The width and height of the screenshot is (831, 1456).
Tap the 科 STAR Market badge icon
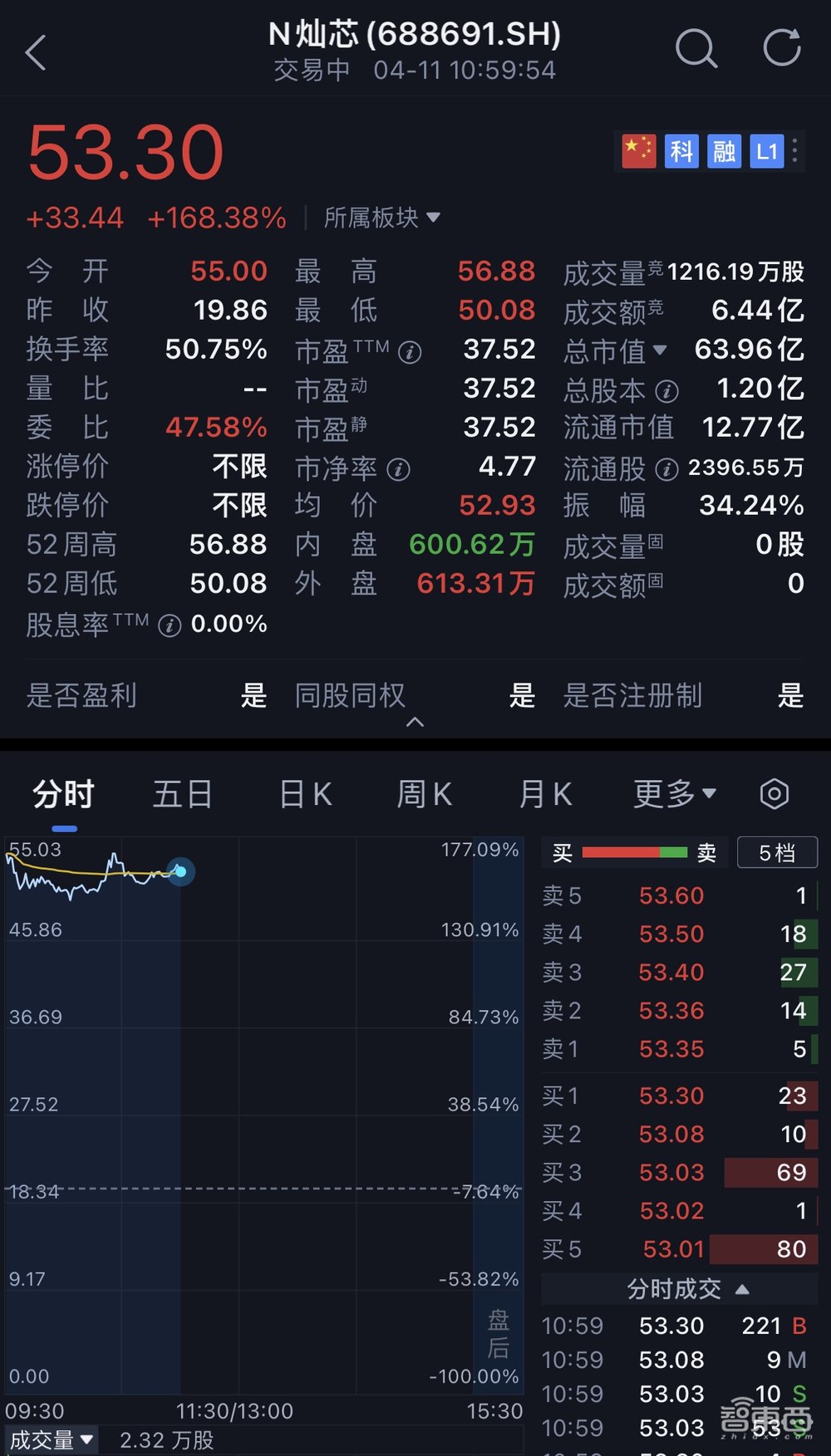pyautogui.click(x=681, y=151)
